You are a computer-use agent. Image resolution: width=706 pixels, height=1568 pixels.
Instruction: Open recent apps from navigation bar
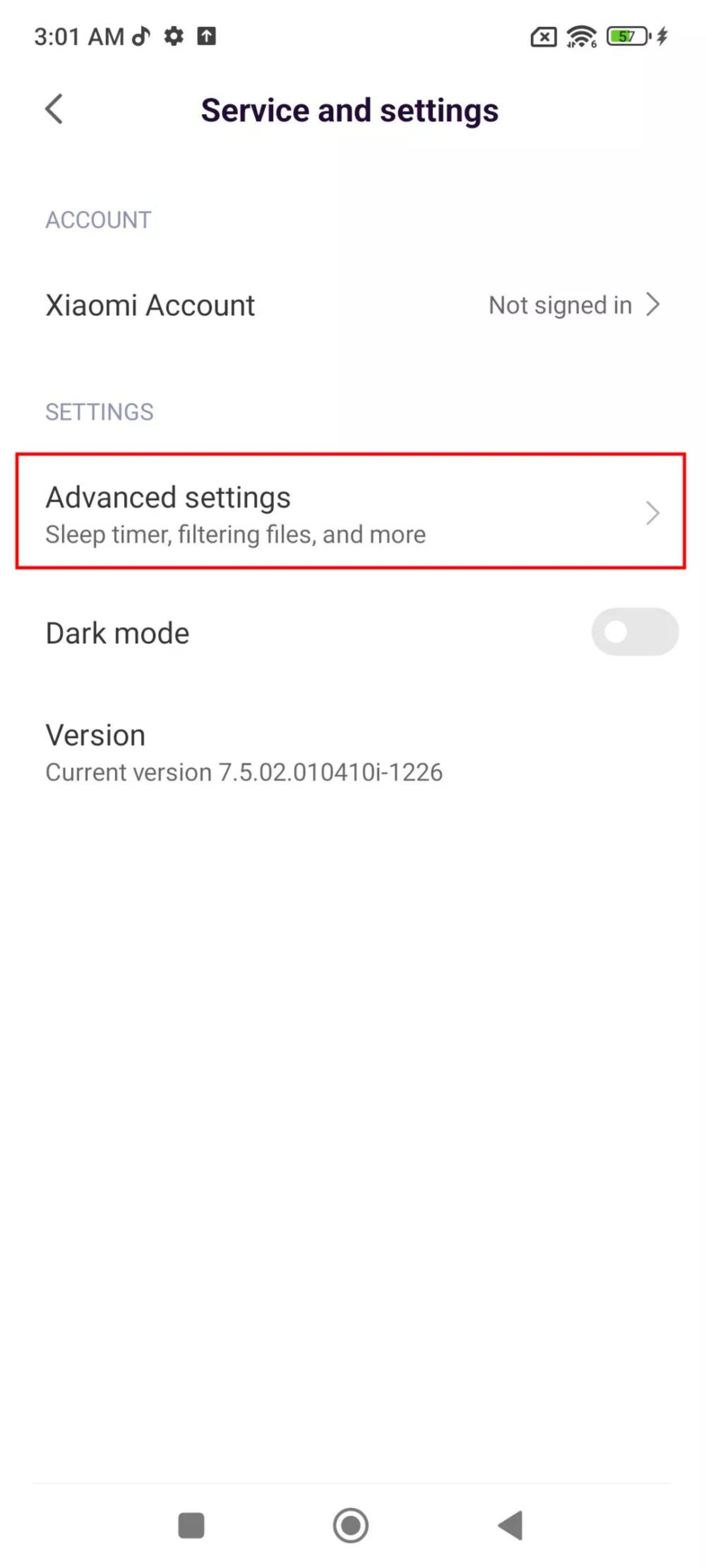[x=191, y=1525]
